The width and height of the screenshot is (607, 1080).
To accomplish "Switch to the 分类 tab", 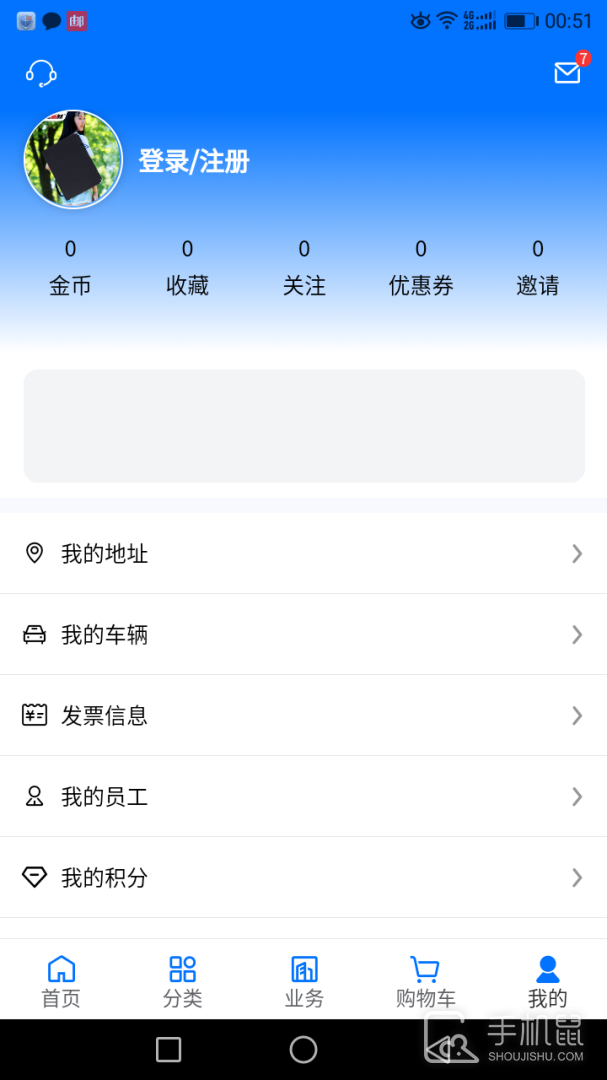I will tap(182, 980).
